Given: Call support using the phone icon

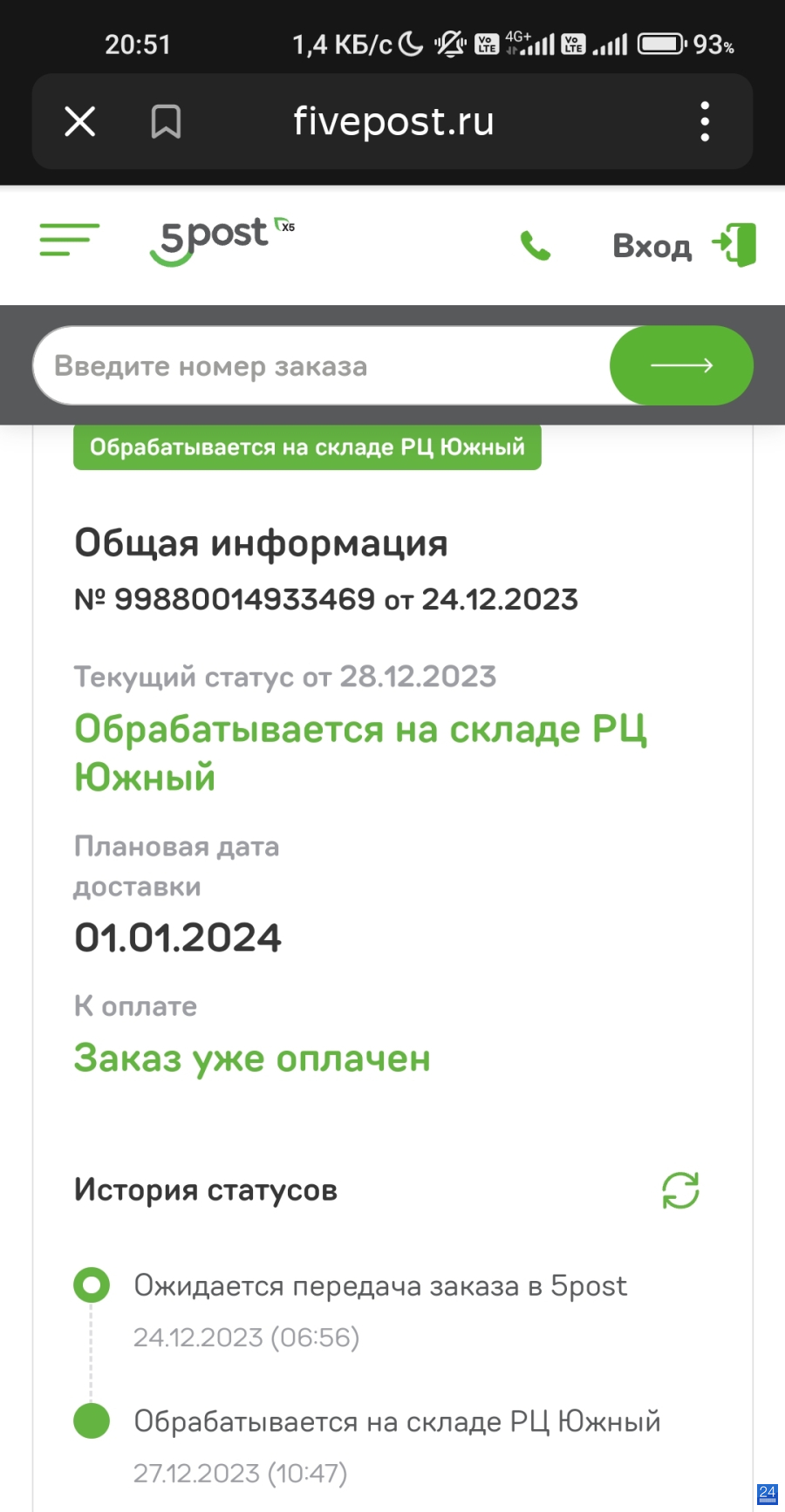Looking at the screenshot, I should click(x=536, y=246).
